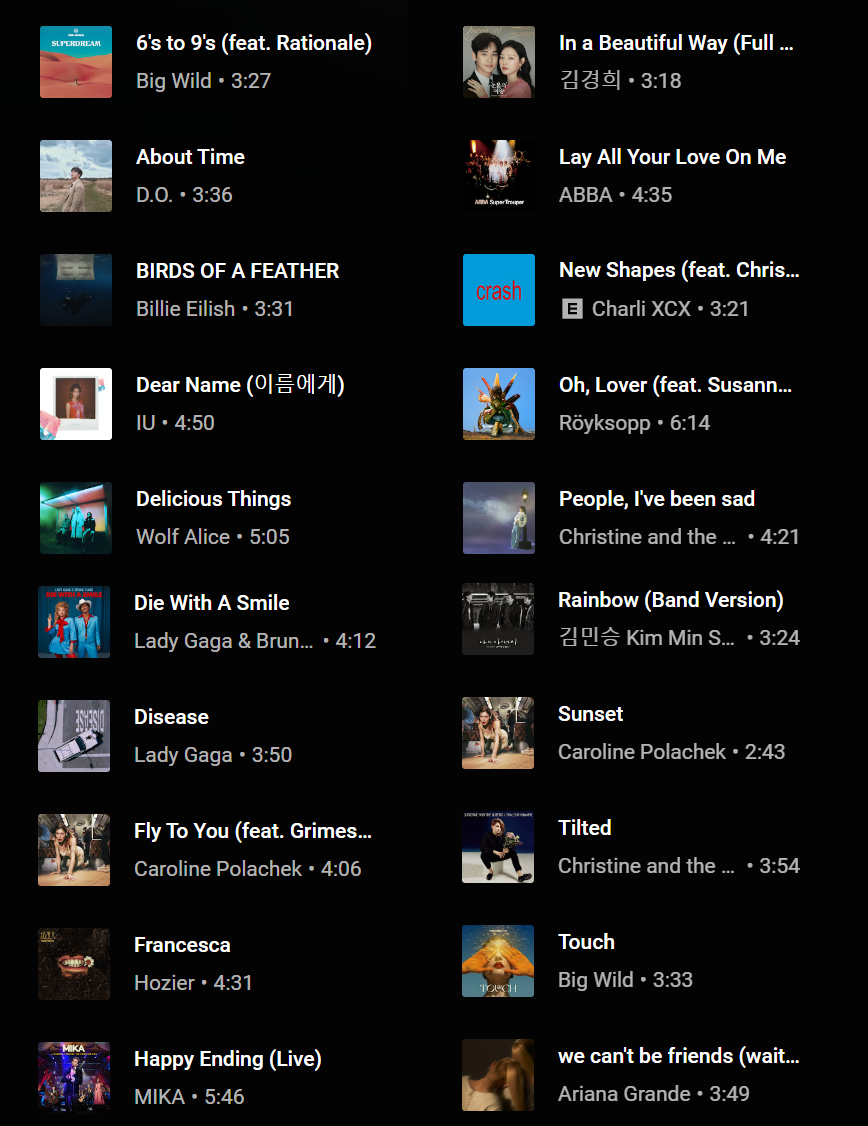Image resolution: width=868 pixels, height=1126 pixels.
Task: Select the song People, I've been sad
Action: (x=656, y=499)
